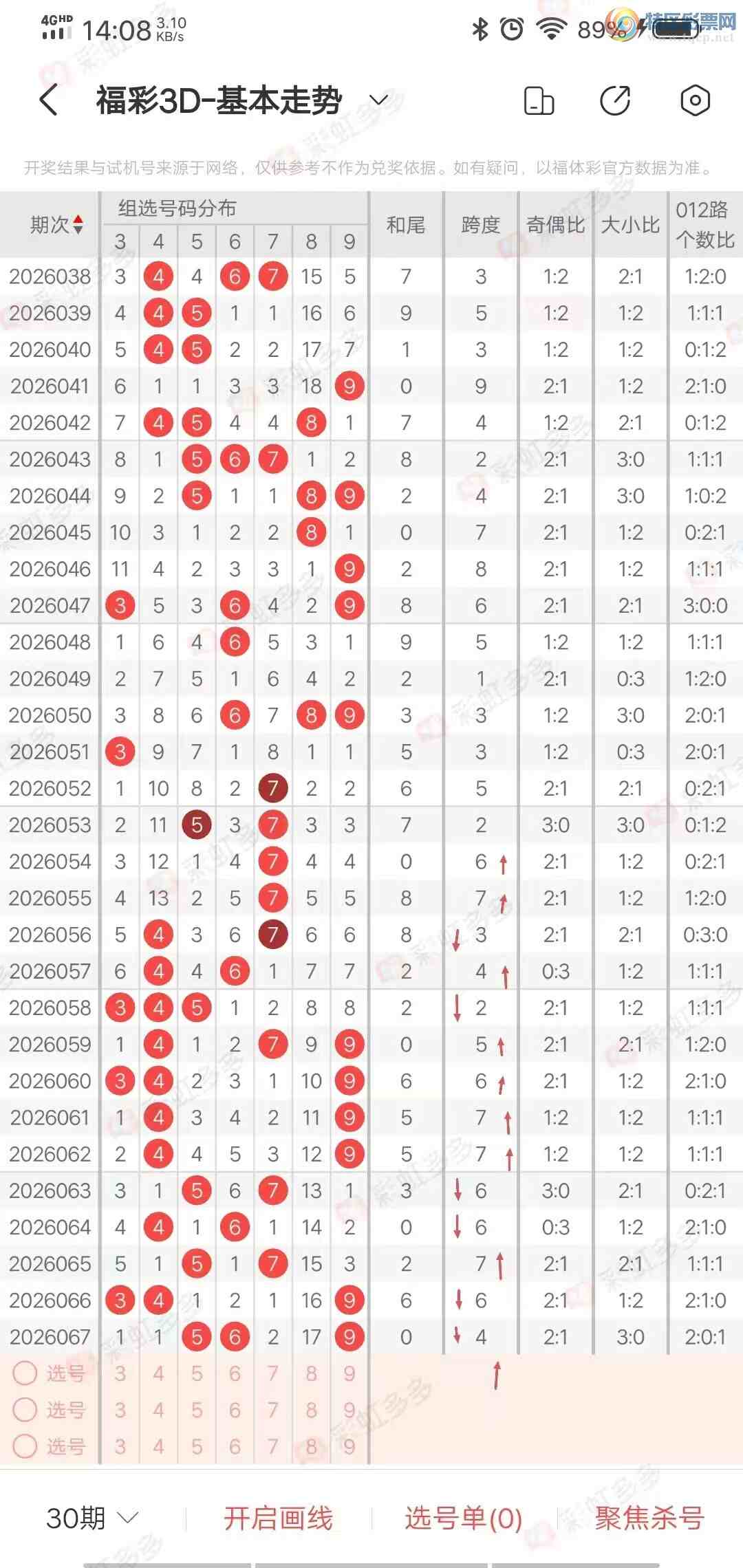Screen dimensions: 743x1568
Task: Enable line drawing with 开启画线
Action: [x=278, y=1518]
